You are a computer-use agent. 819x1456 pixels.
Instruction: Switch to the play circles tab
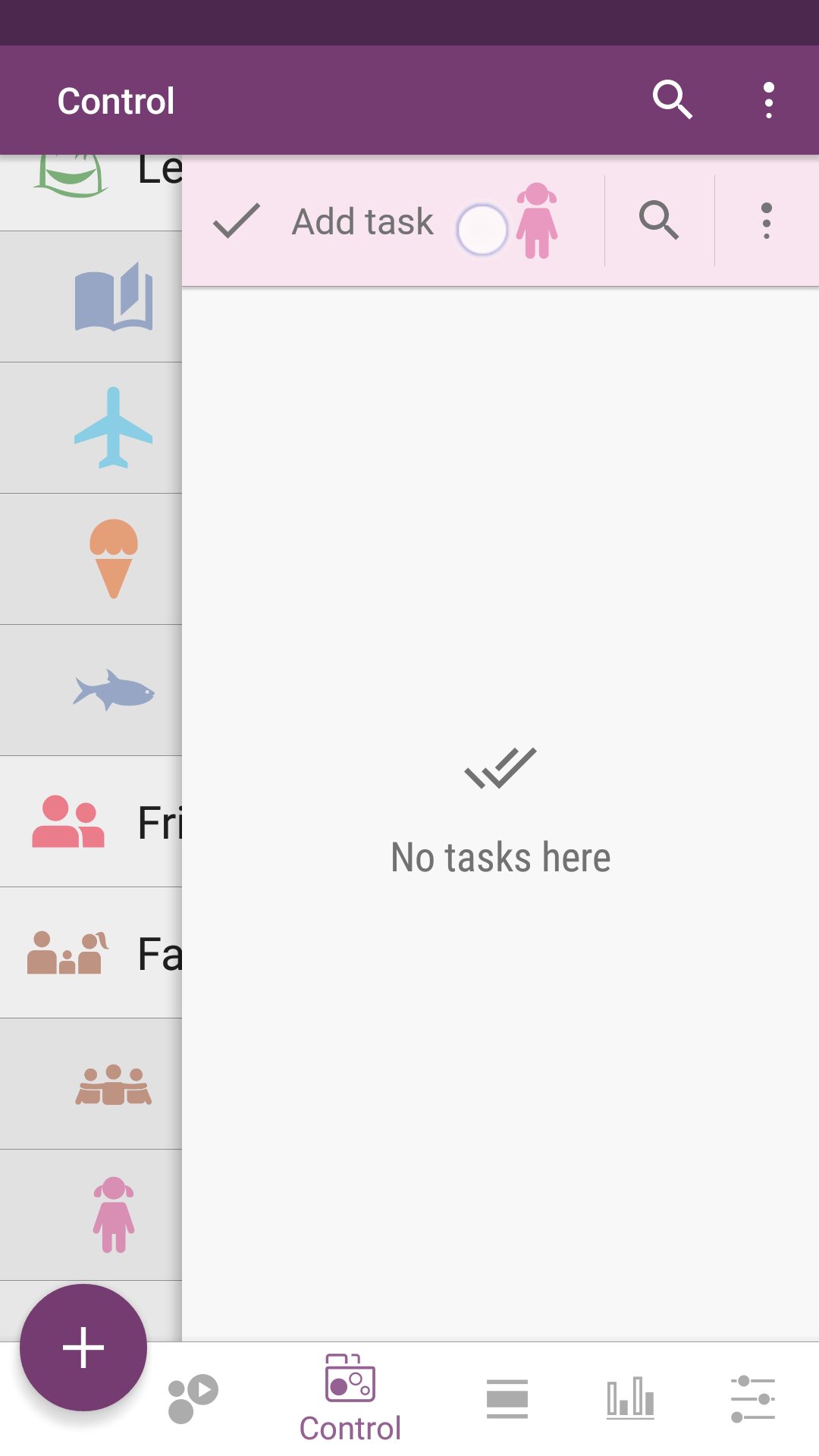[193, 1398]
